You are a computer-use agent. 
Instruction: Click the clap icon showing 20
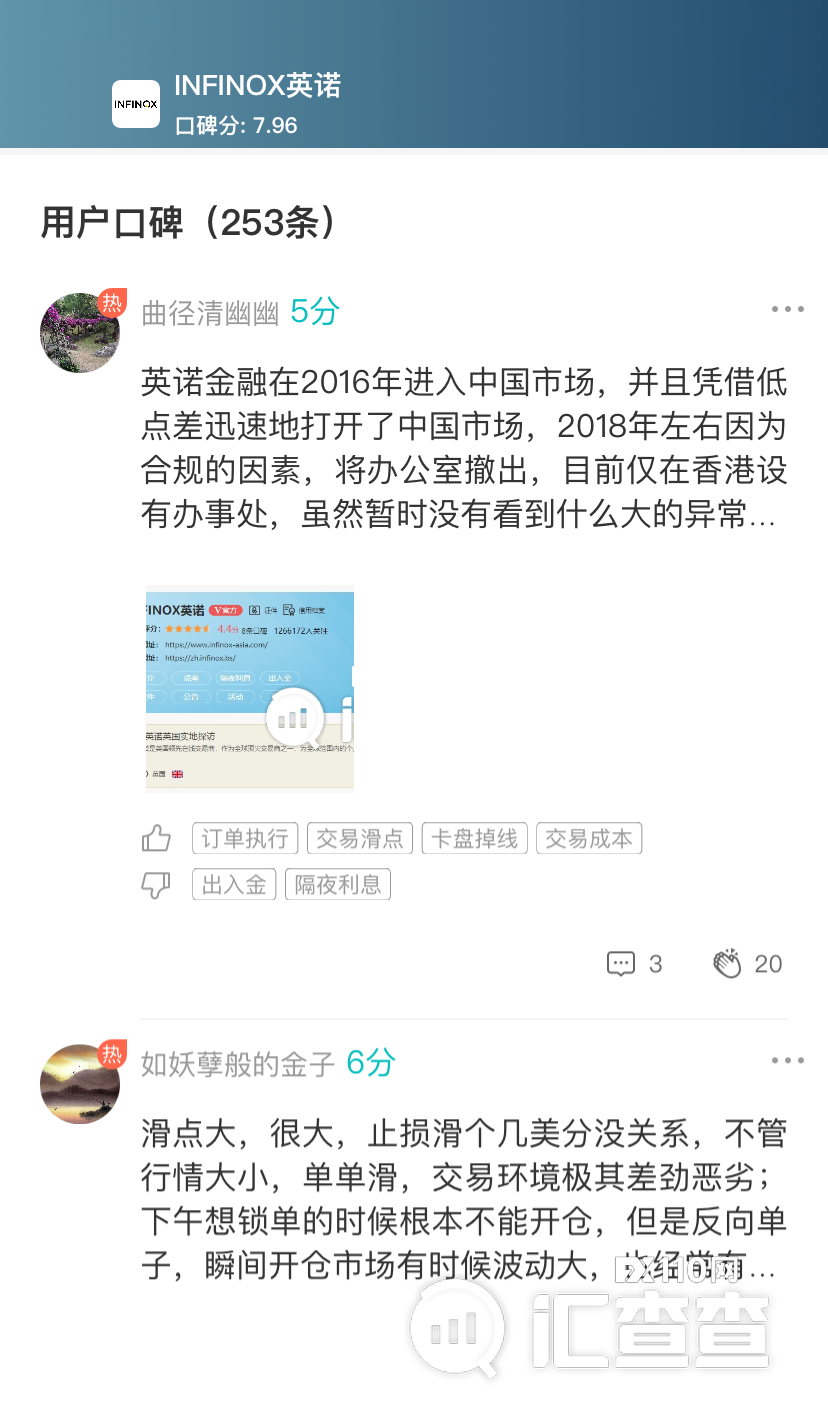(729, 961)
